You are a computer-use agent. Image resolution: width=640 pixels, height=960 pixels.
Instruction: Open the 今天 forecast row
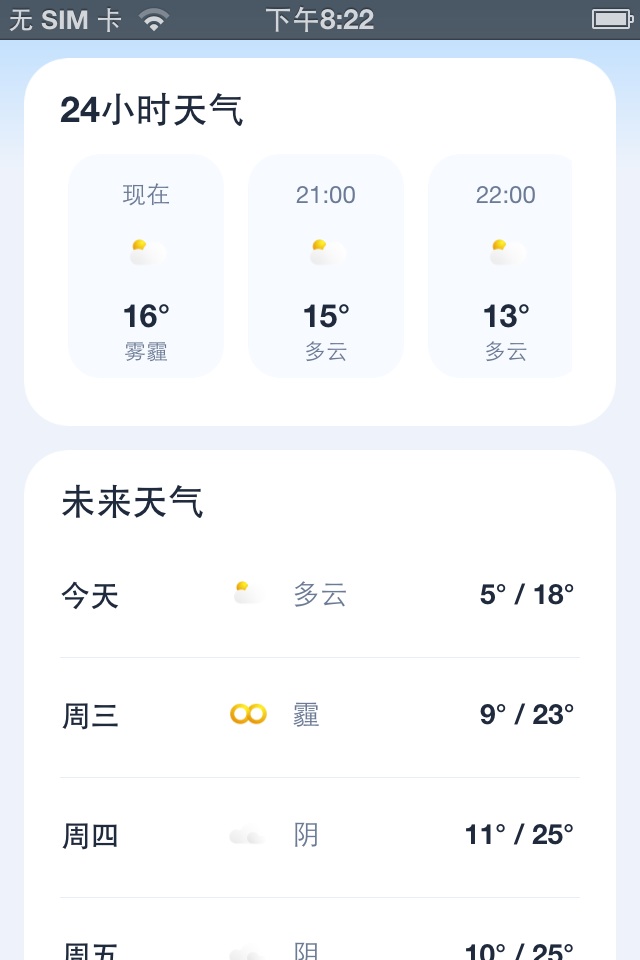tap(320, 596)
